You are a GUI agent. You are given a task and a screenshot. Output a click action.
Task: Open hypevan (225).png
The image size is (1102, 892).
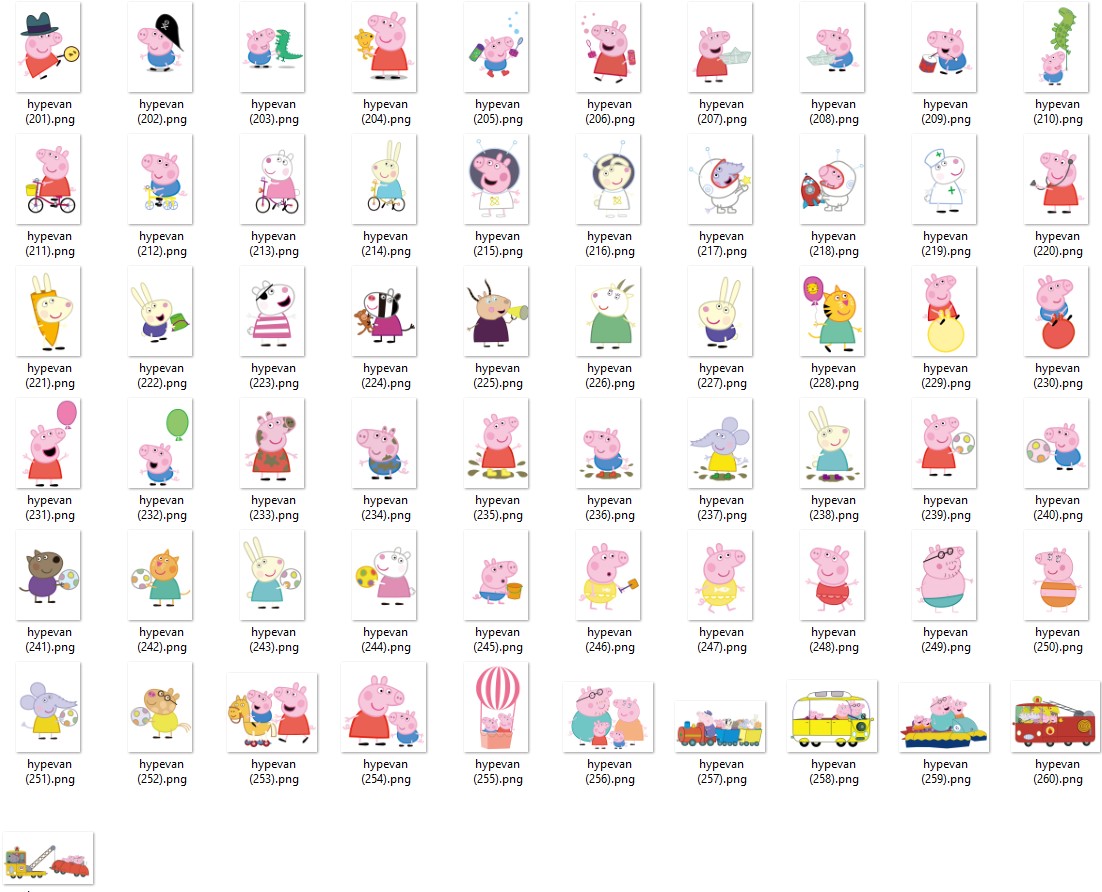(x=496, y=312)
